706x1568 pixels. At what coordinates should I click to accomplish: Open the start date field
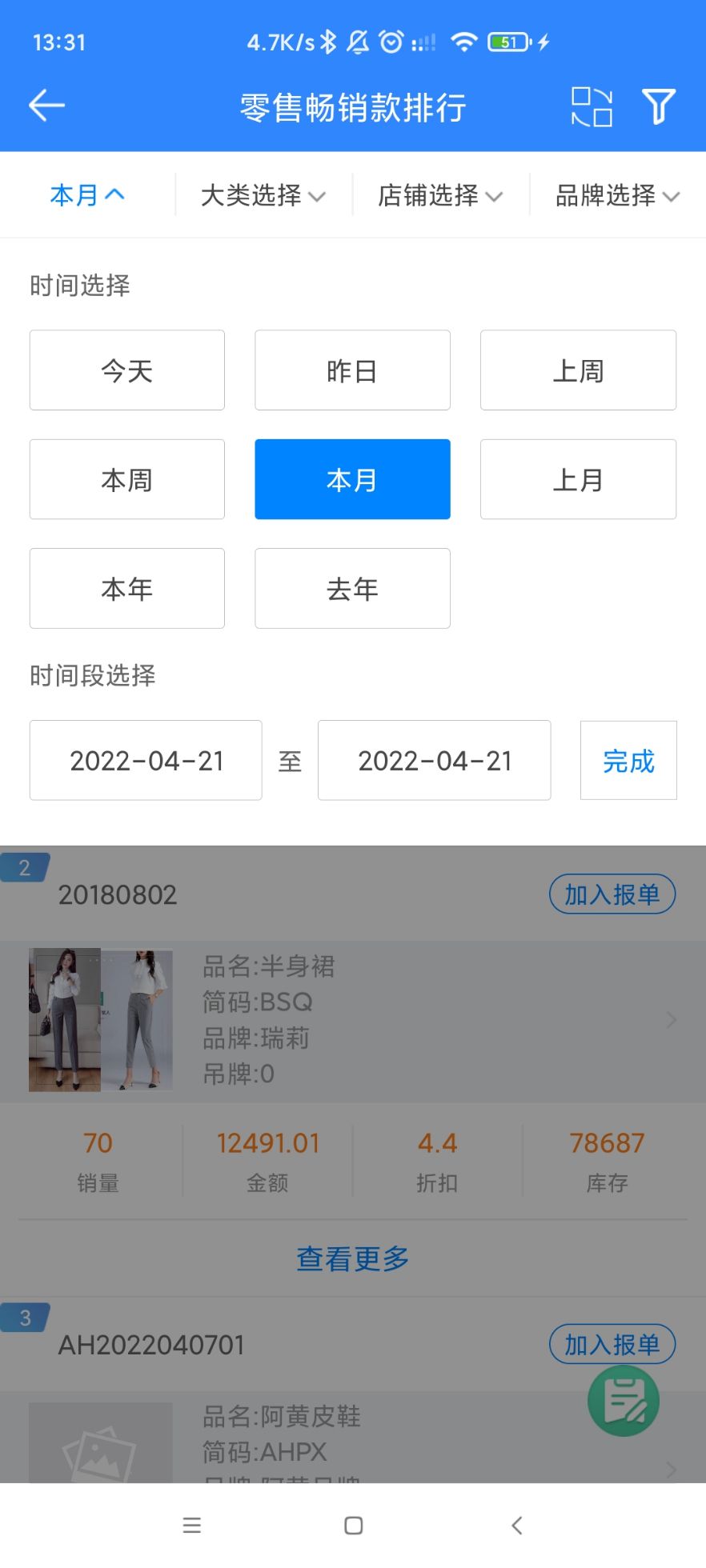pyautogui.click(x=146, y=760)
